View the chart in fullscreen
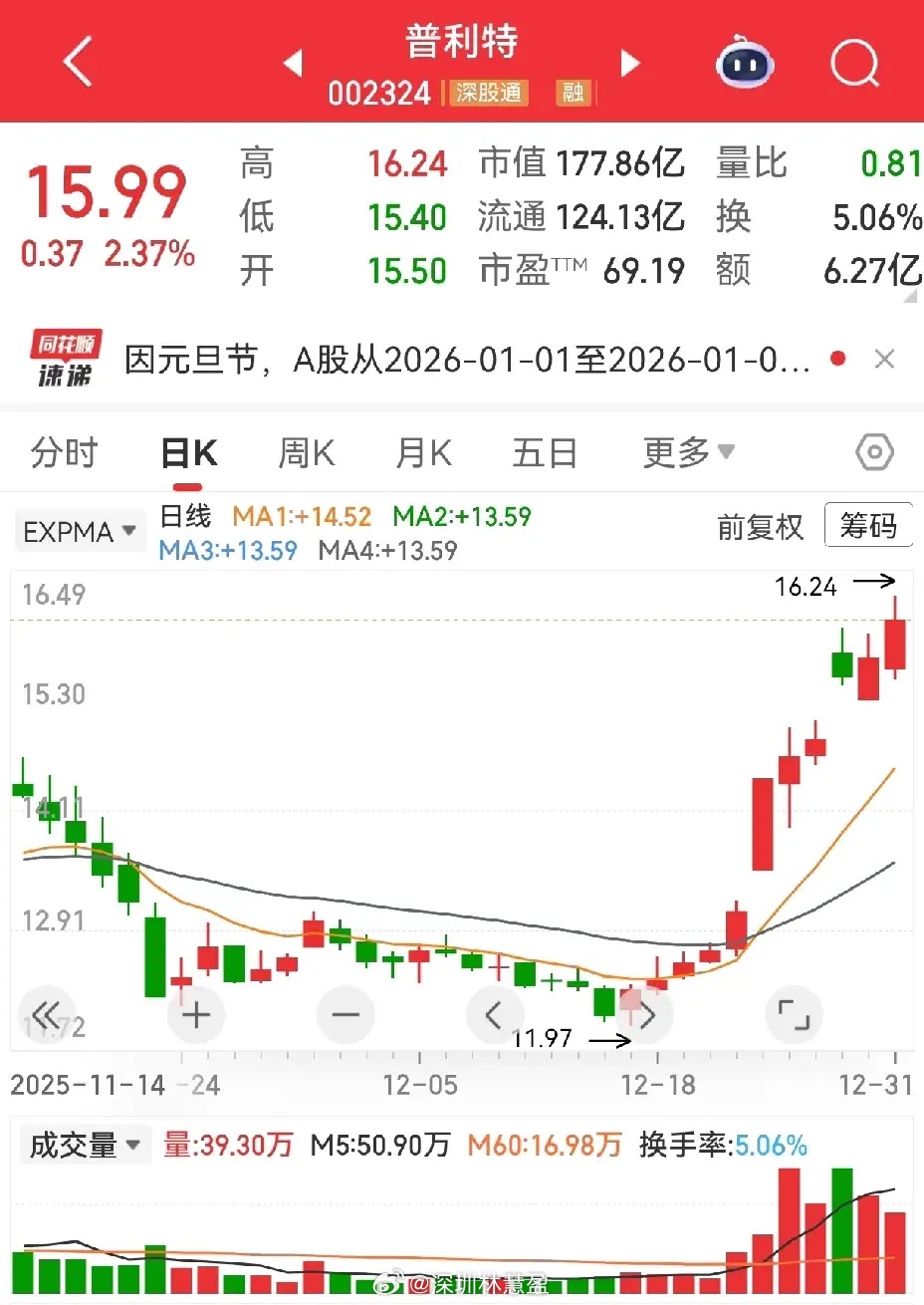 [x=794, y=1015]
